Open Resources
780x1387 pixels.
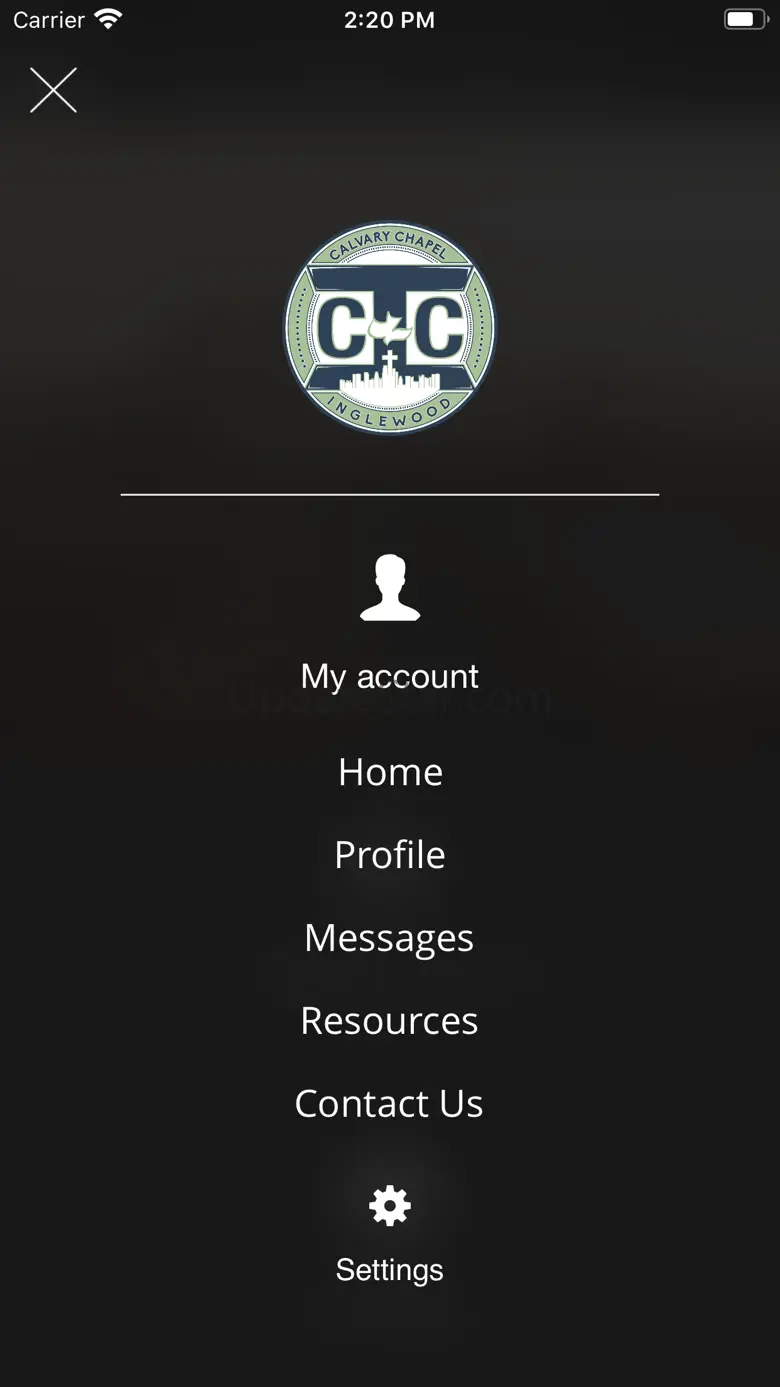(389, 1021)
